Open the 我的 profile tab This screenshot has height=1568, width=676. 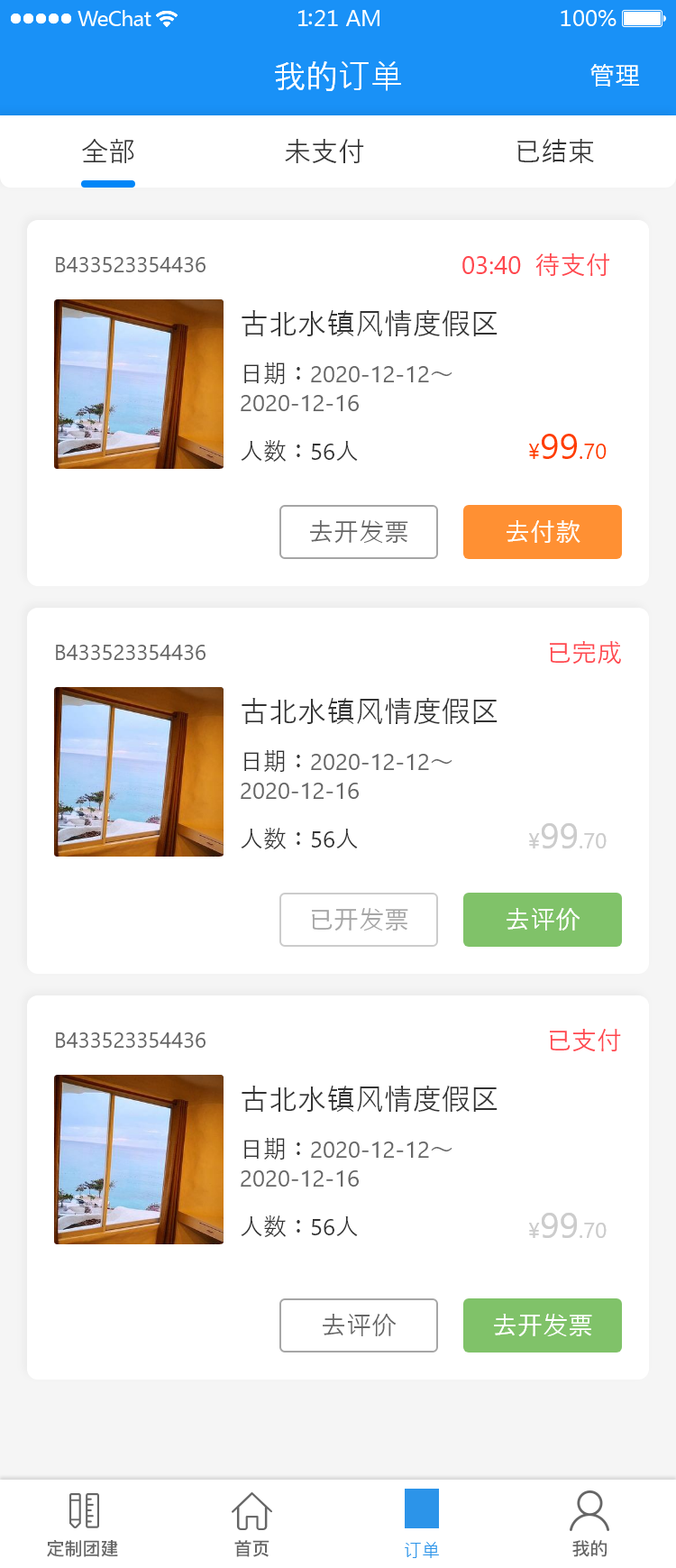point(589,1524)
